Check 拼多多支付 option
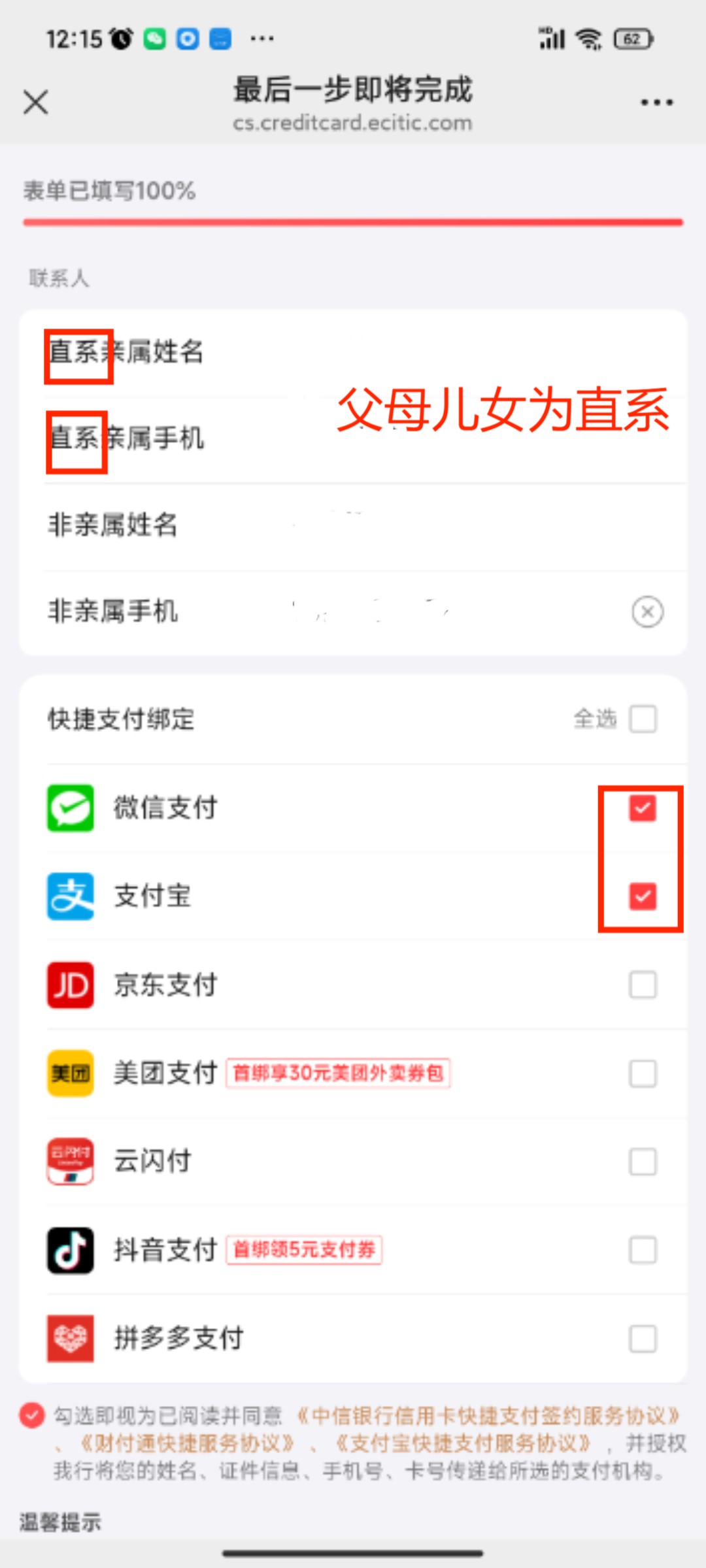The width and height of the screenshot is (706, 1568). coord(643,1339)
